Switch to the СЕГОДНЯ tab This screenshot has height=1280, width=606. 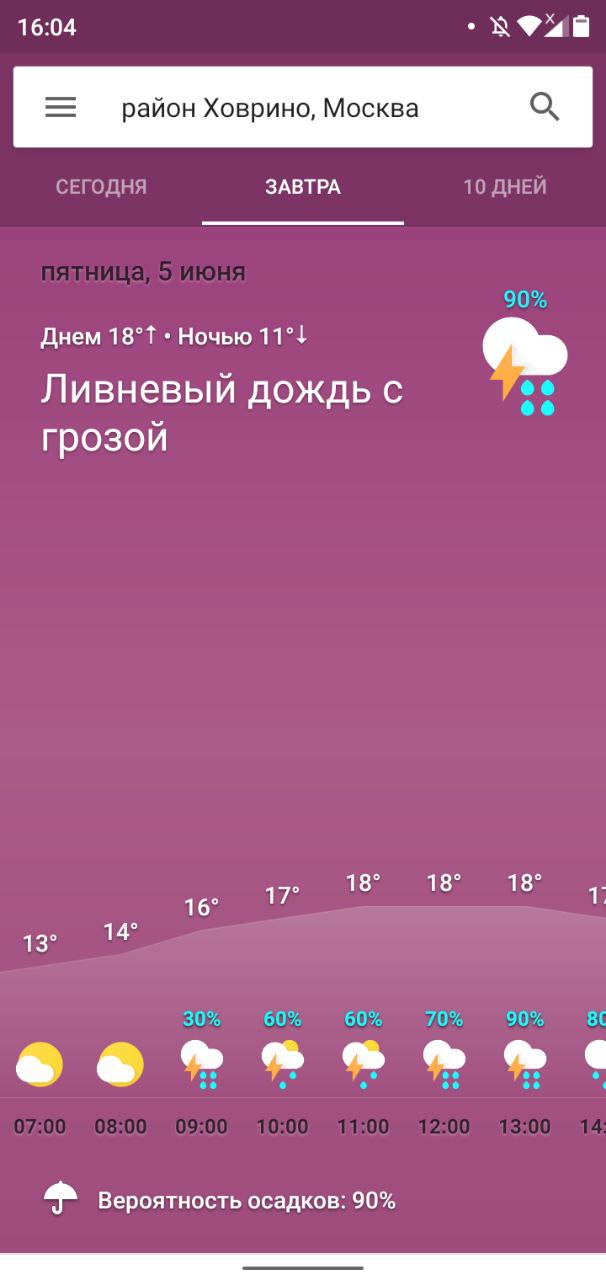(x=101, y=187)
